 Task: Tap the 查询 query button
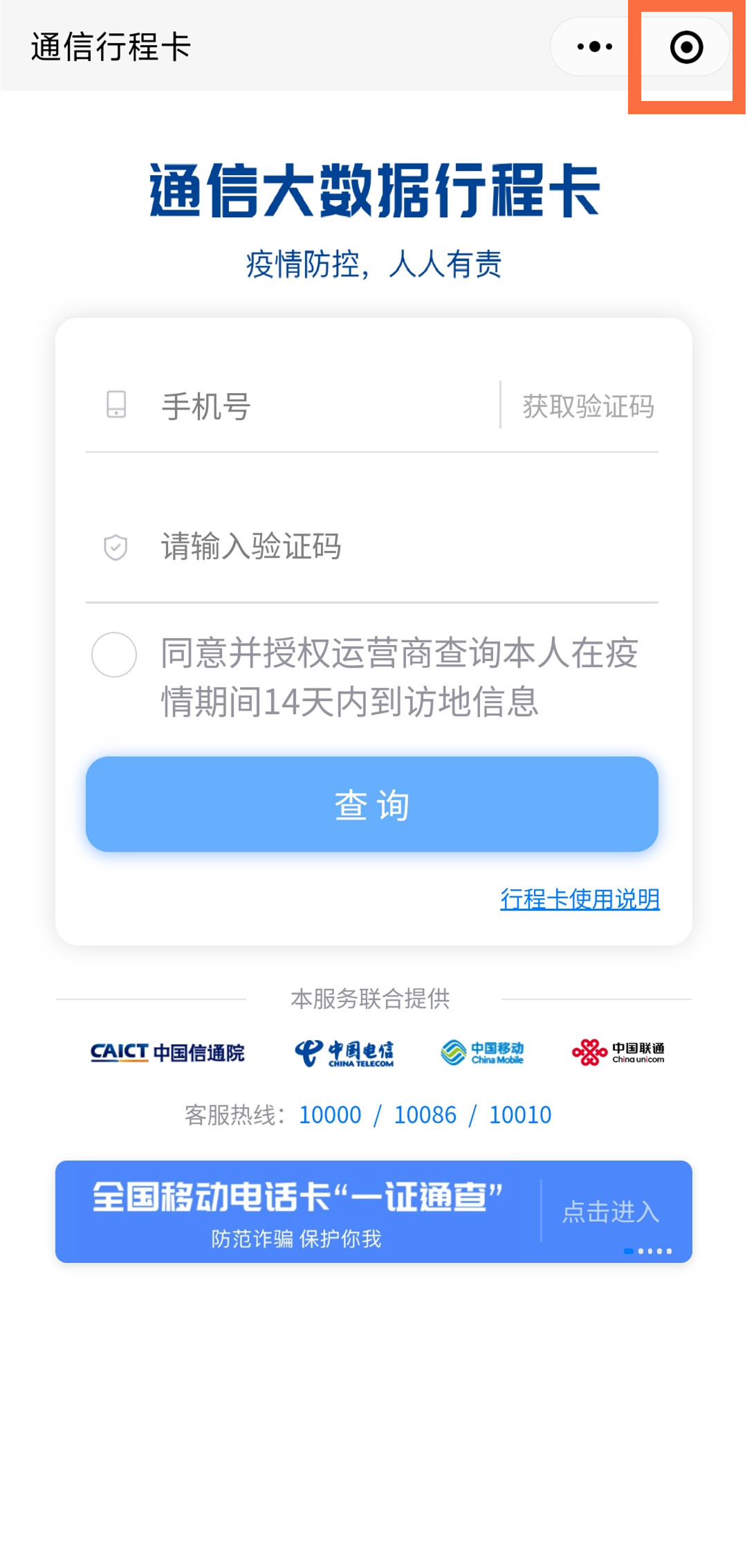click(x=372, y=804)
